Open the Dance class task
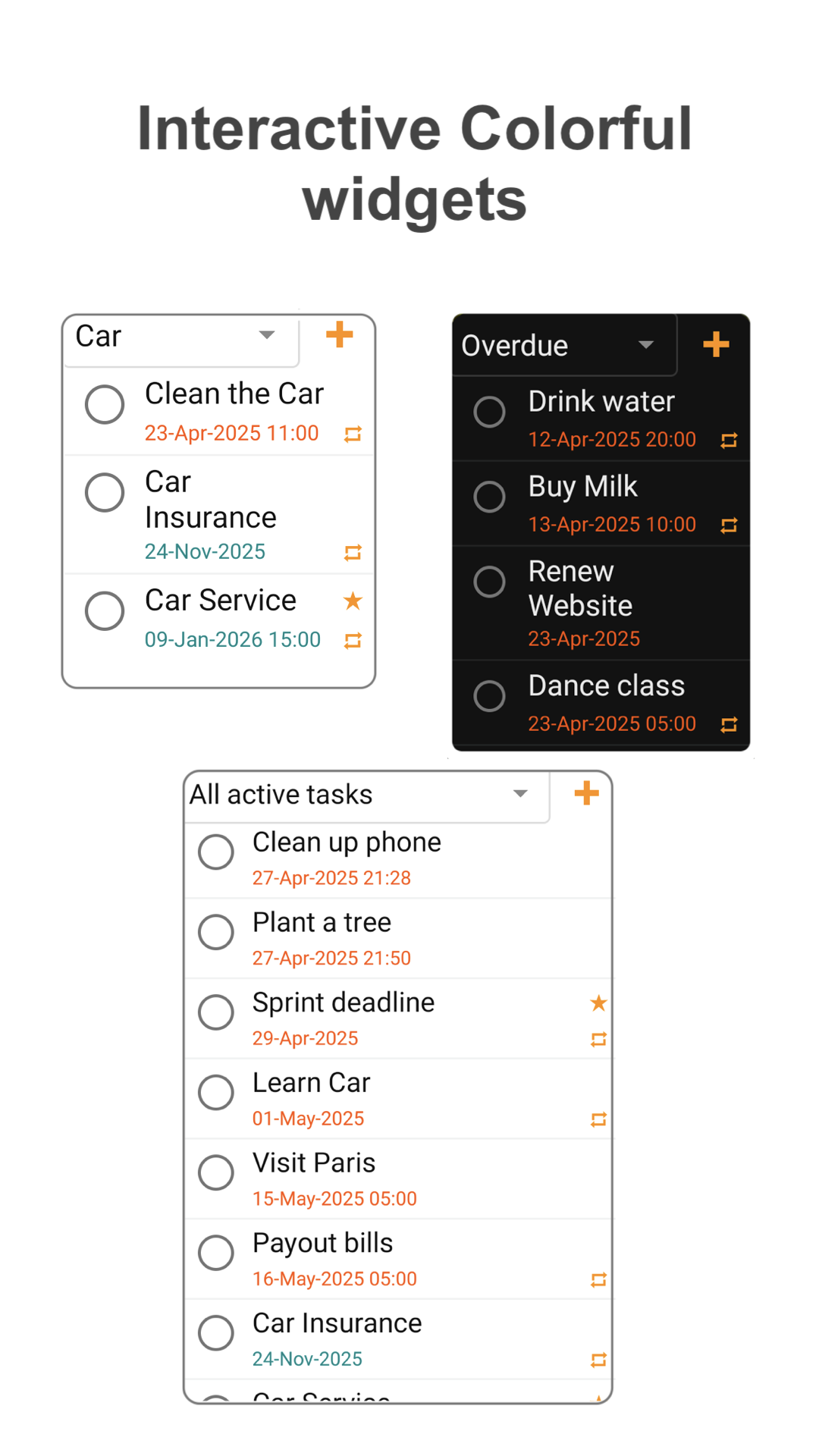The height and width of the screenshot is (1456, 819). [607, 685]
